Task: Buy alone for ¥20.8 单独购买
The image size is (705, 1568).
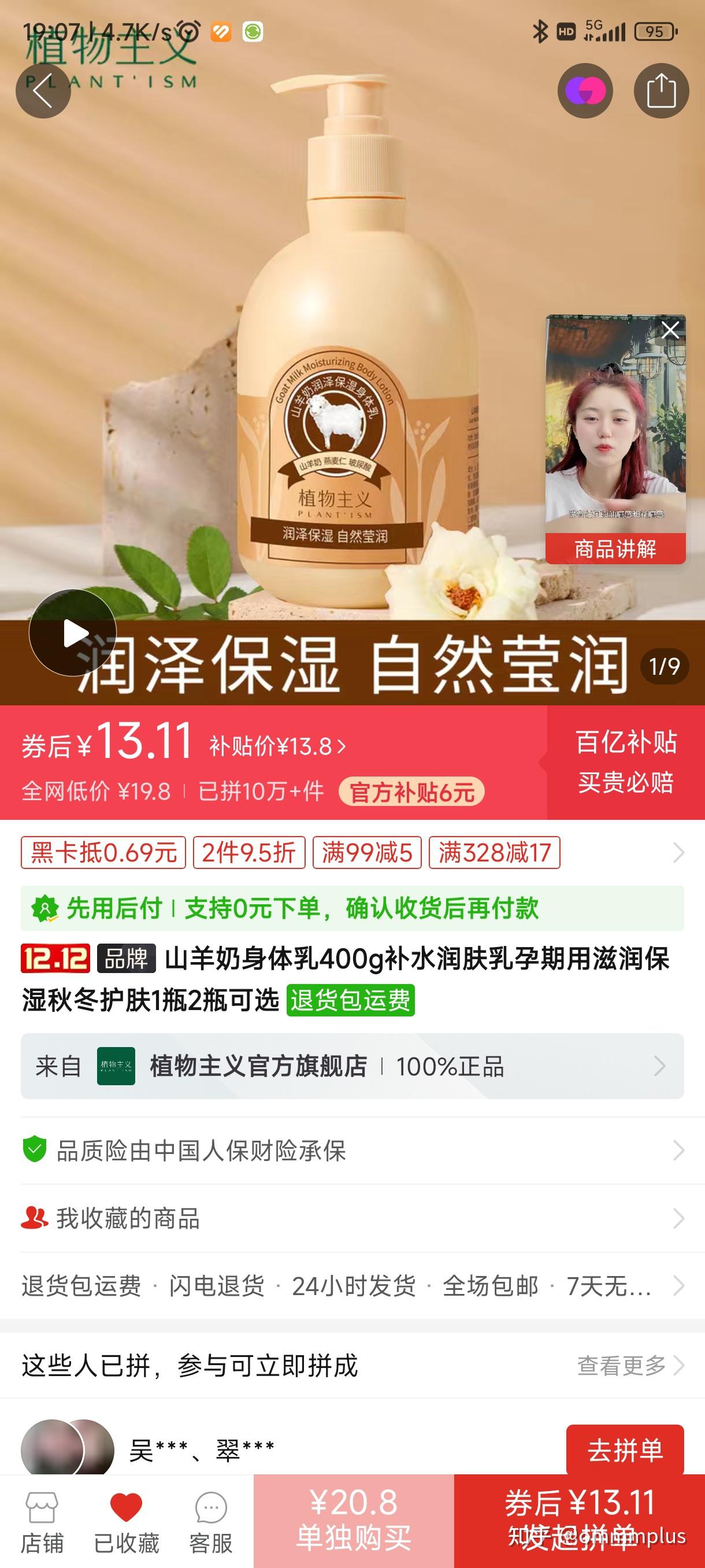Action: point(354,1521)
